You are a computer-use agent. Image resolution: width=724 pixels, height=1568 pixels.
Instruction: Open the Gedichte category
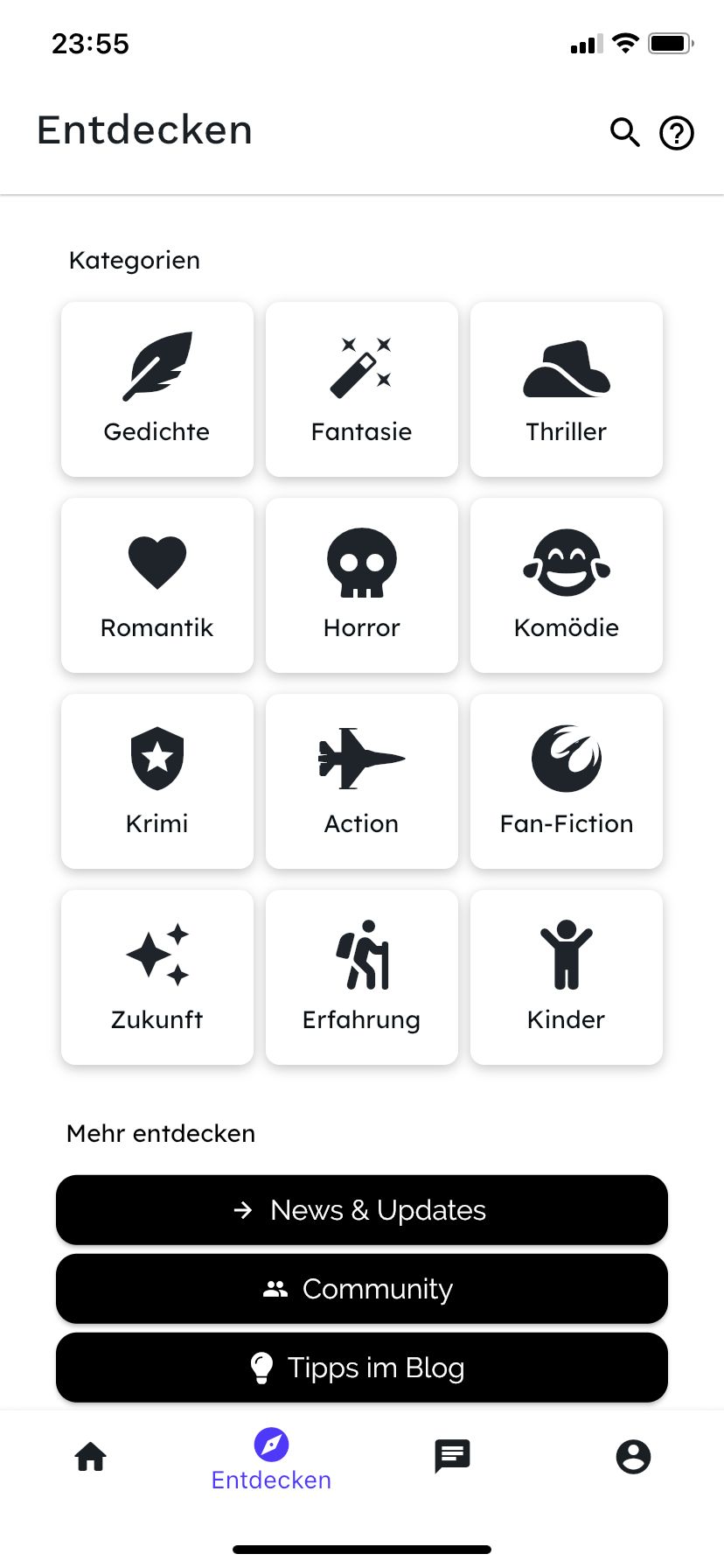click(157, 389)
